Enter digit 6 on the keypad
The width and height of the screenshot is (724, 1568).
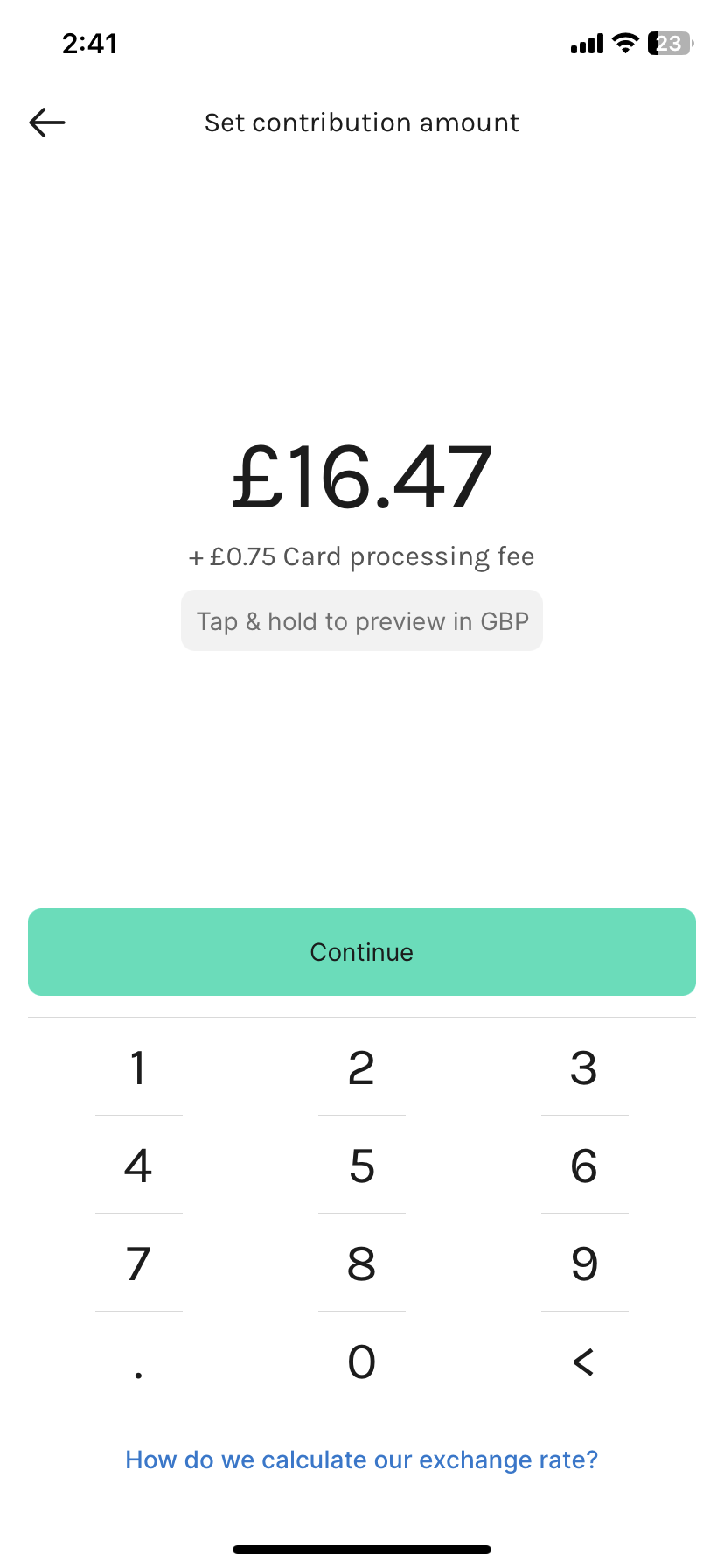[584, 1166]
